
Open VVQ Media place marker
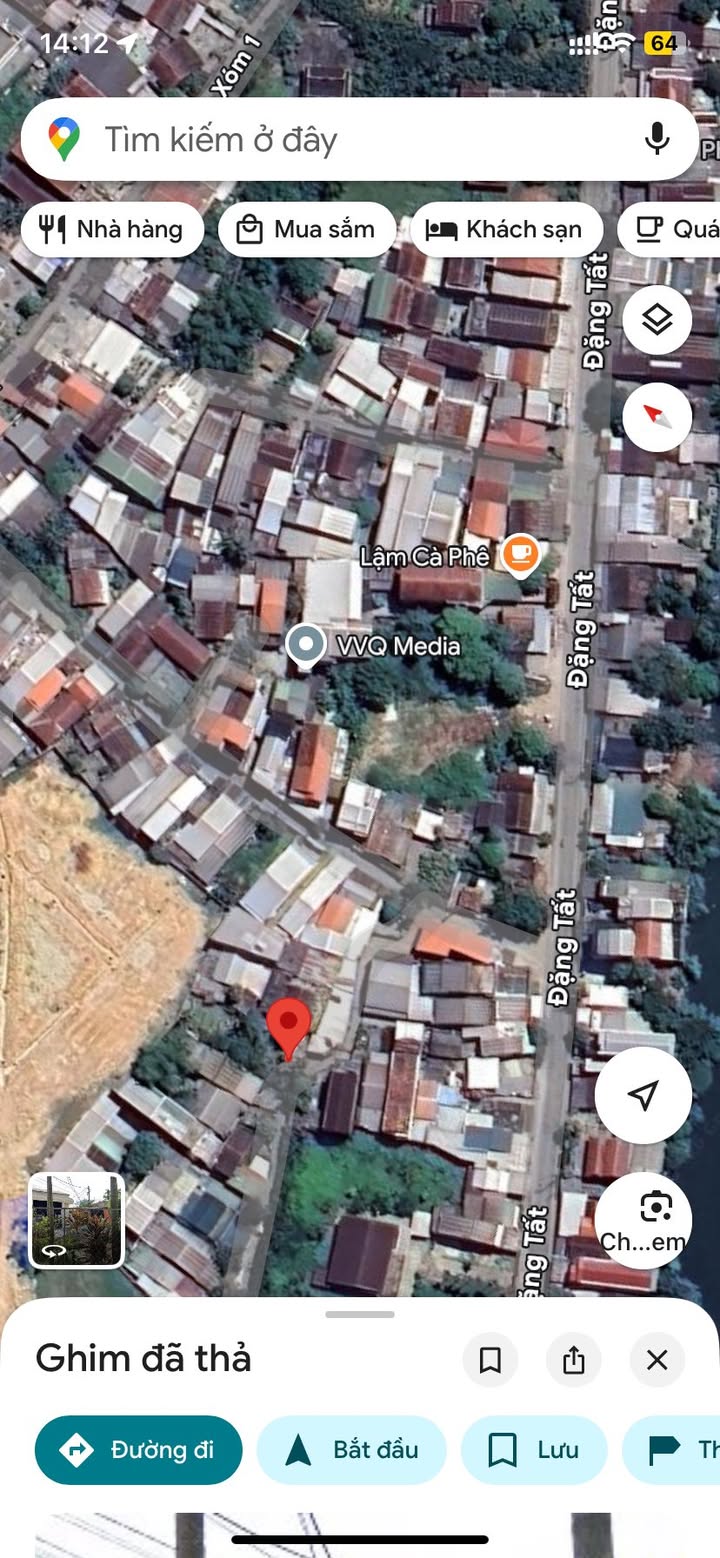pos(306,645)
